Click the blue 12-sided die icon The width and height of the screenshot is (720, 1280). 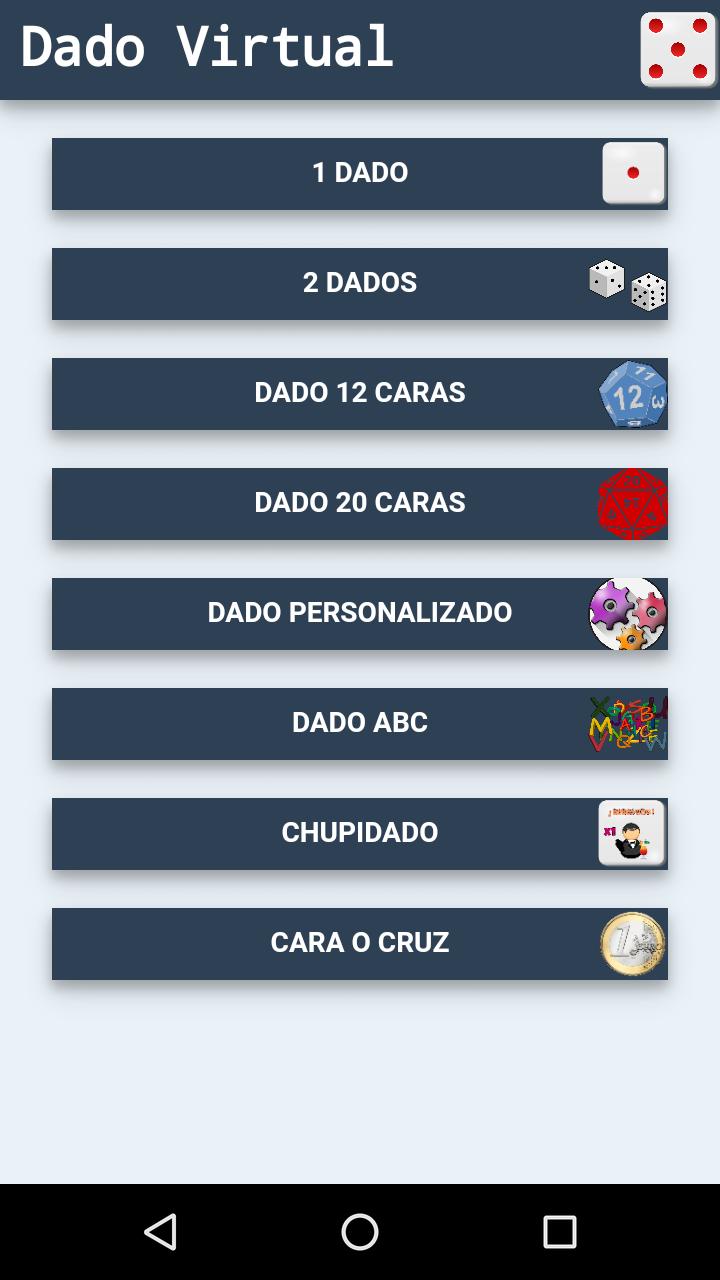point(633,393)
